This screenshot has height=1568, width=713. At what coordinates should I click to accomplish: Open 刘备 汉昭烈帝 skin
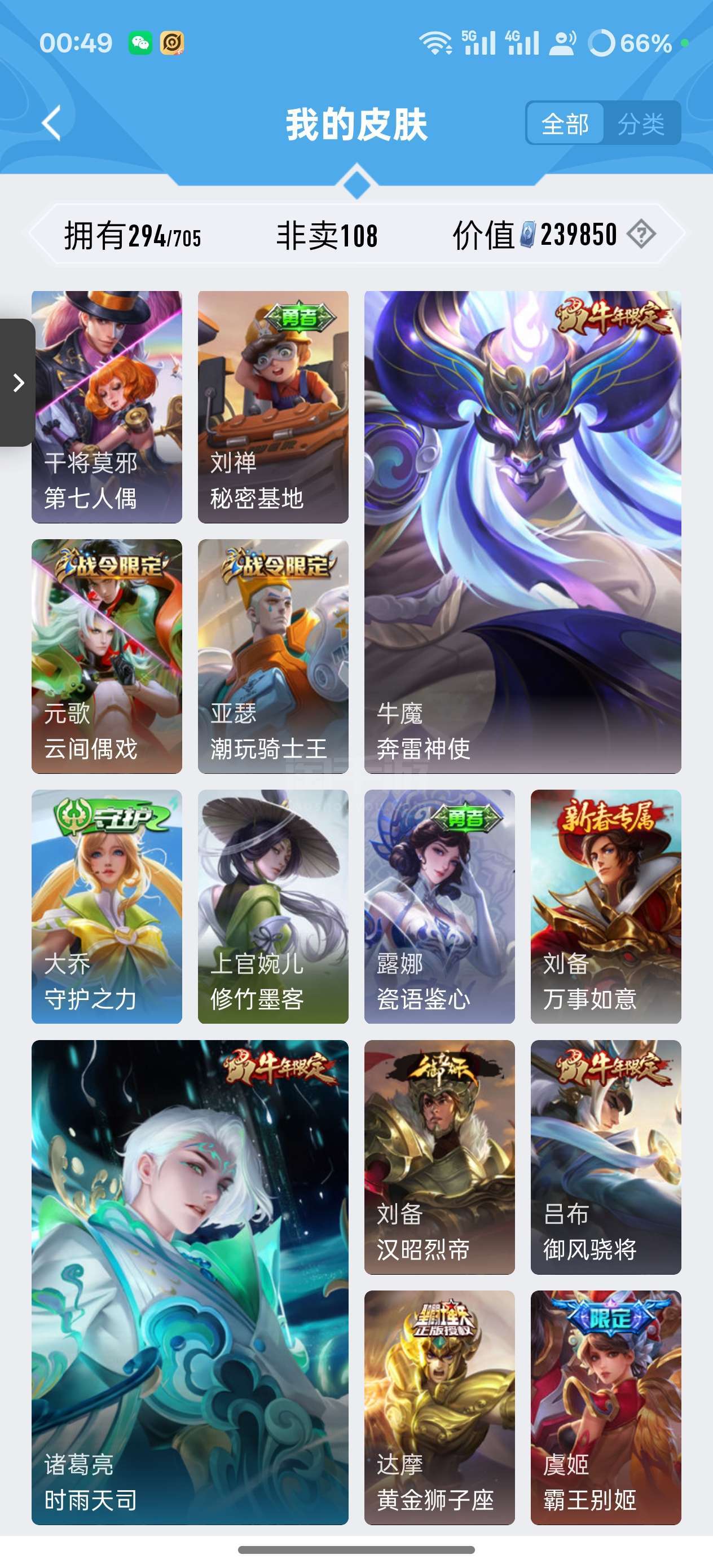pyautogui.click(x=439, y=1156)
